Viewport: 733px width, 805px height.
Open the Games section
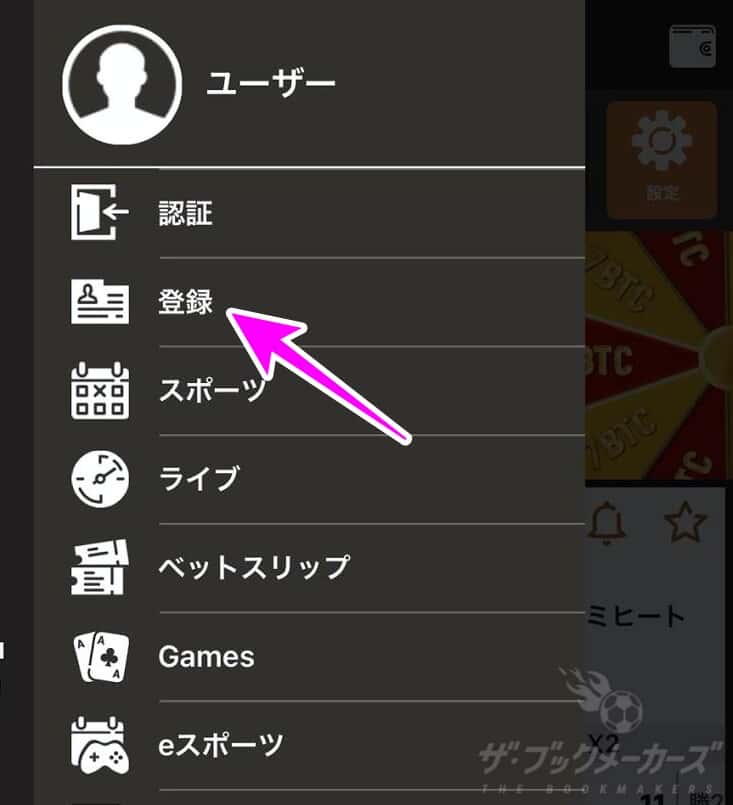coord(207,656)
